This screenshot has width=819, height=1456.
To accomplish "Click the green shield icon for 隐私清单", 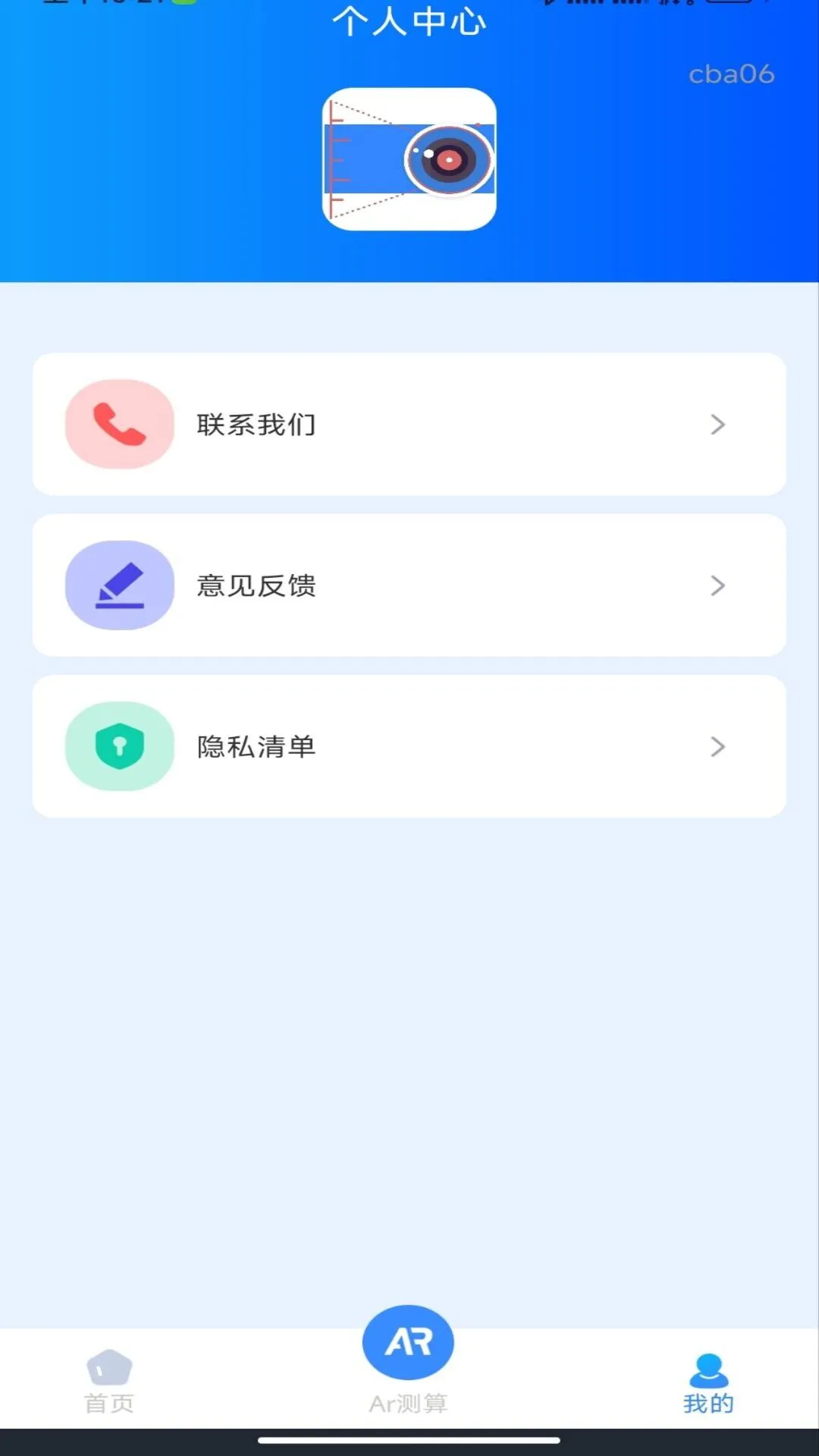I will pyautogui.click(x=118, y=746).
